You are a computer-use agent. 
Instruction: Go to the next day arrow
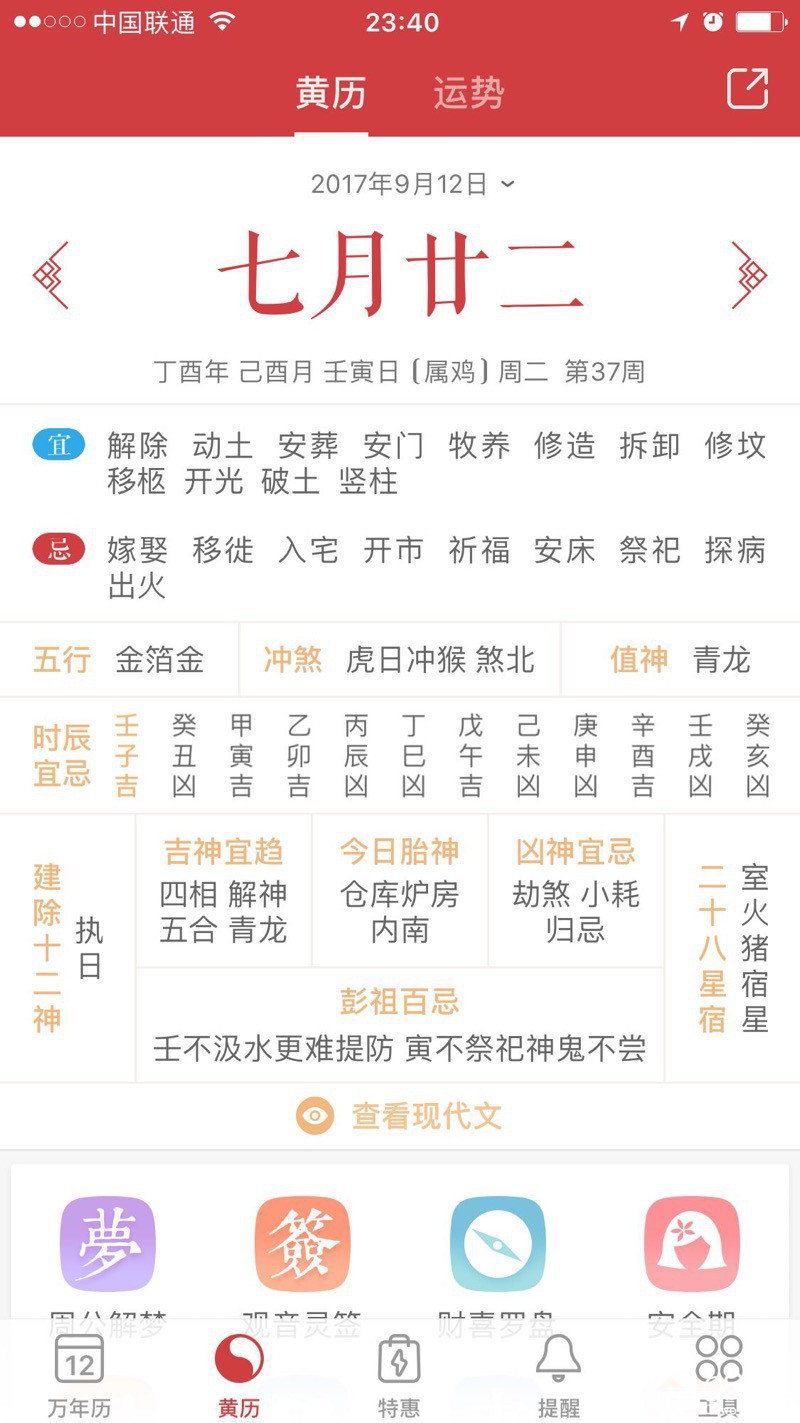(x=748, y=274)
